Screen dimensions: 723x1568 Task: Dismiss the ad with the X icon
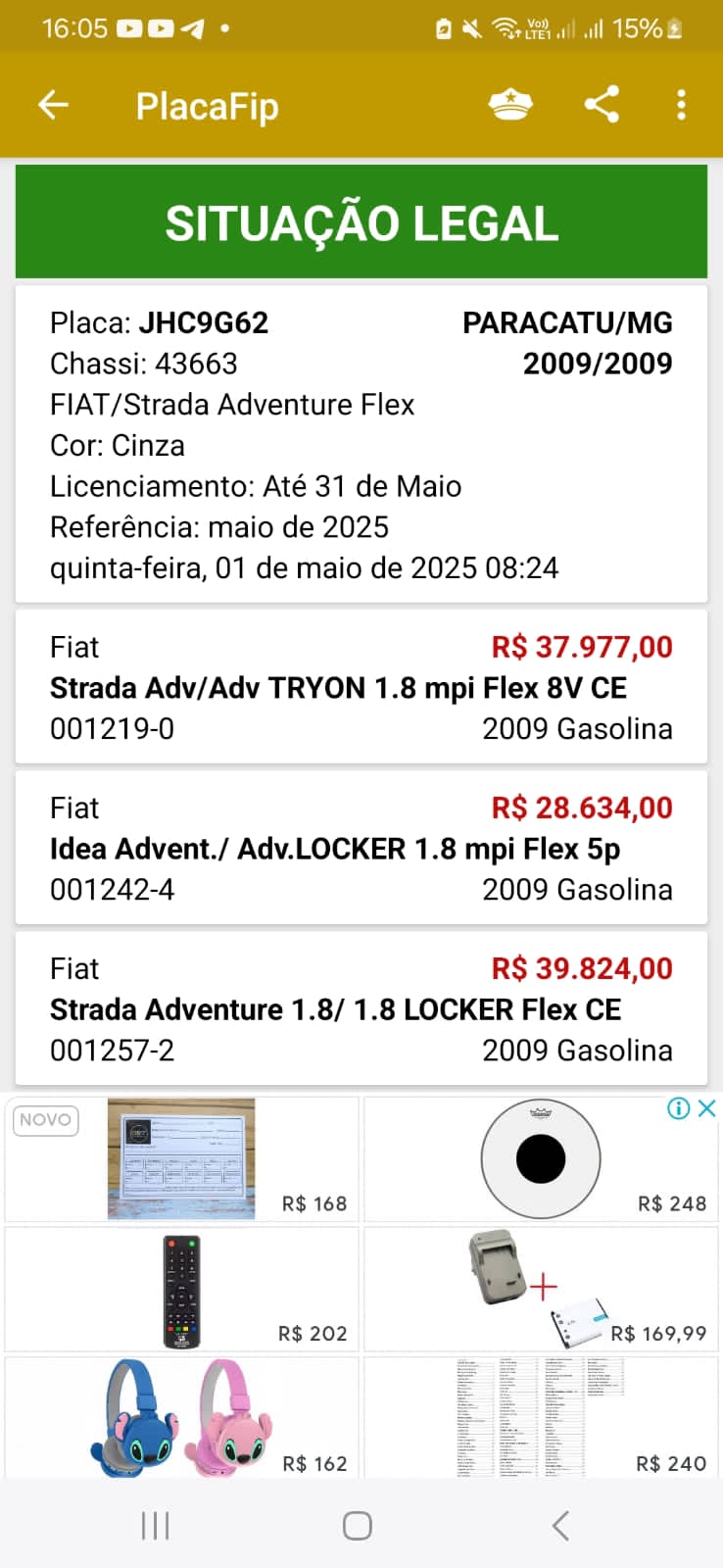(x=704, y=1108)
